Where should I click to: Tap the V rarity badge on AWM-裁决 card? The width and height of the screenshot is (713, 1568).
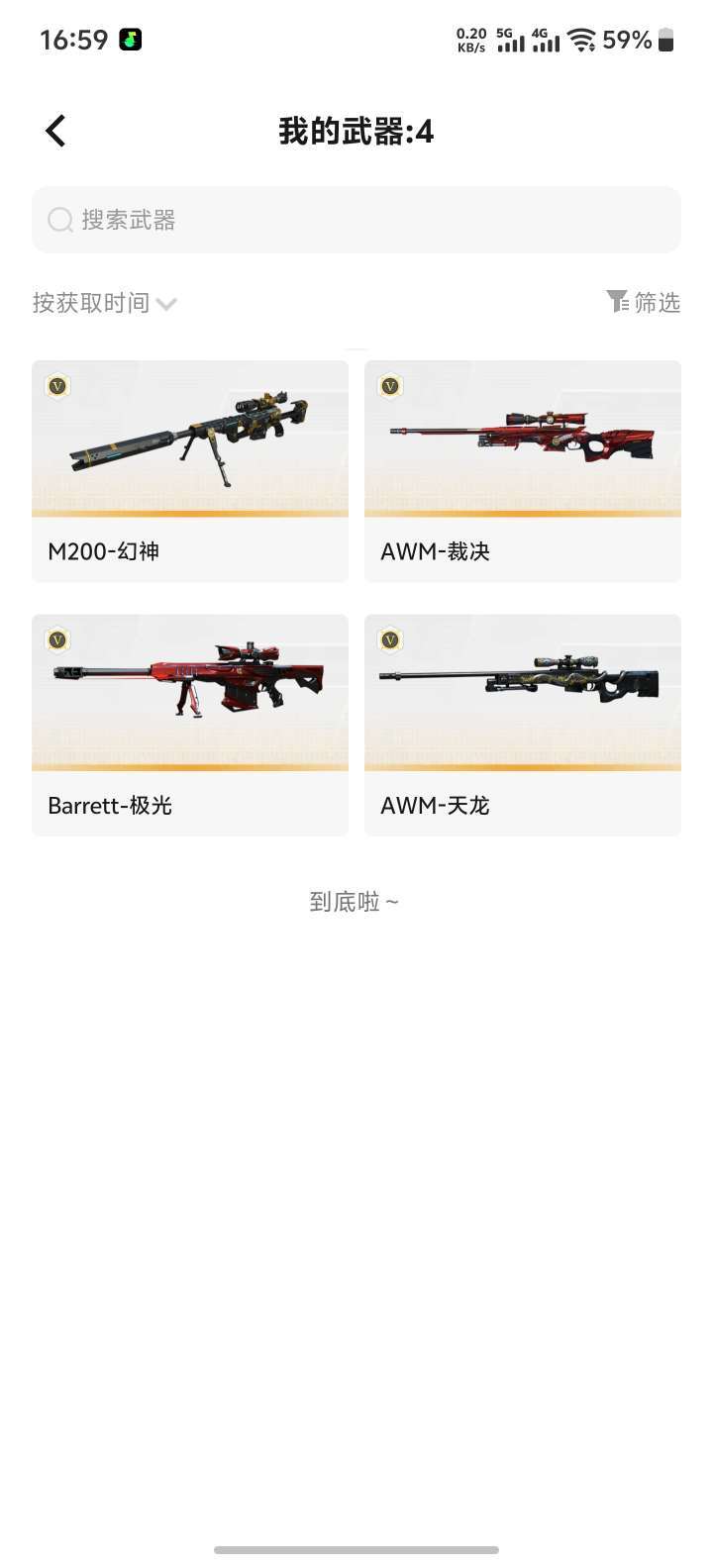tap(389, 386)
